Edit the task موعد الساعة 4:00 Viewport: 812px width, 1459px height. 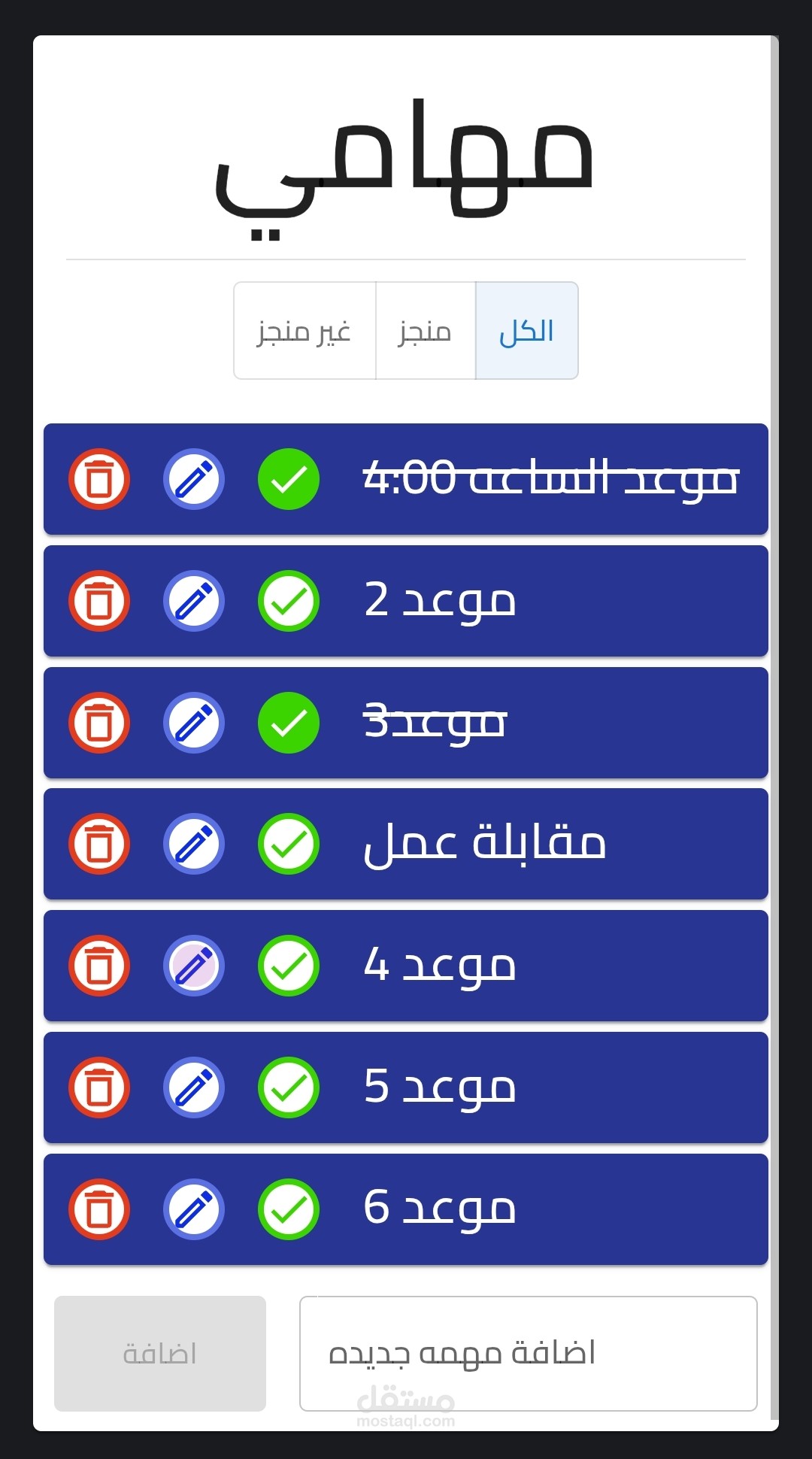(194, 479)
